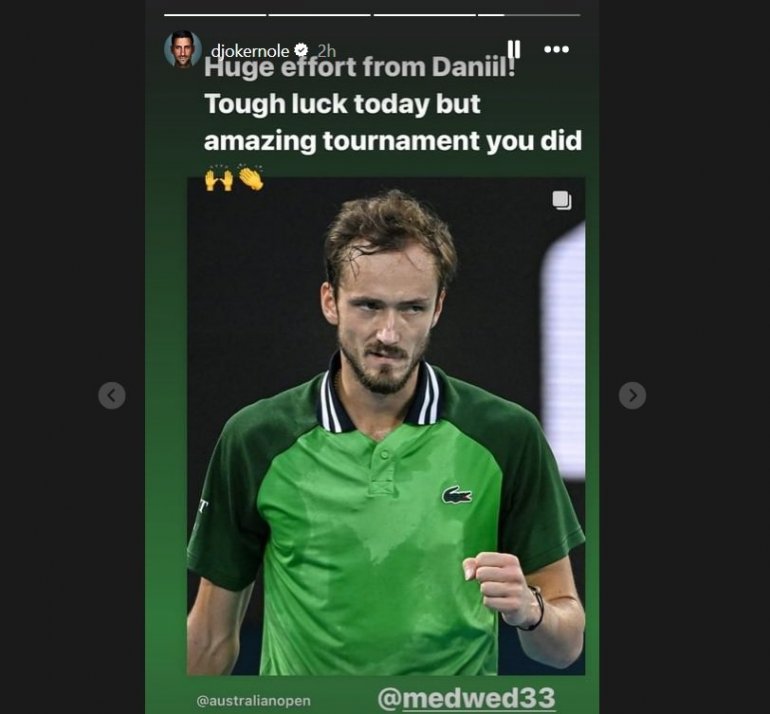This screenshot has width=770, height=714.
Task: Pause the story playback
Action: [x=513, y=49]
